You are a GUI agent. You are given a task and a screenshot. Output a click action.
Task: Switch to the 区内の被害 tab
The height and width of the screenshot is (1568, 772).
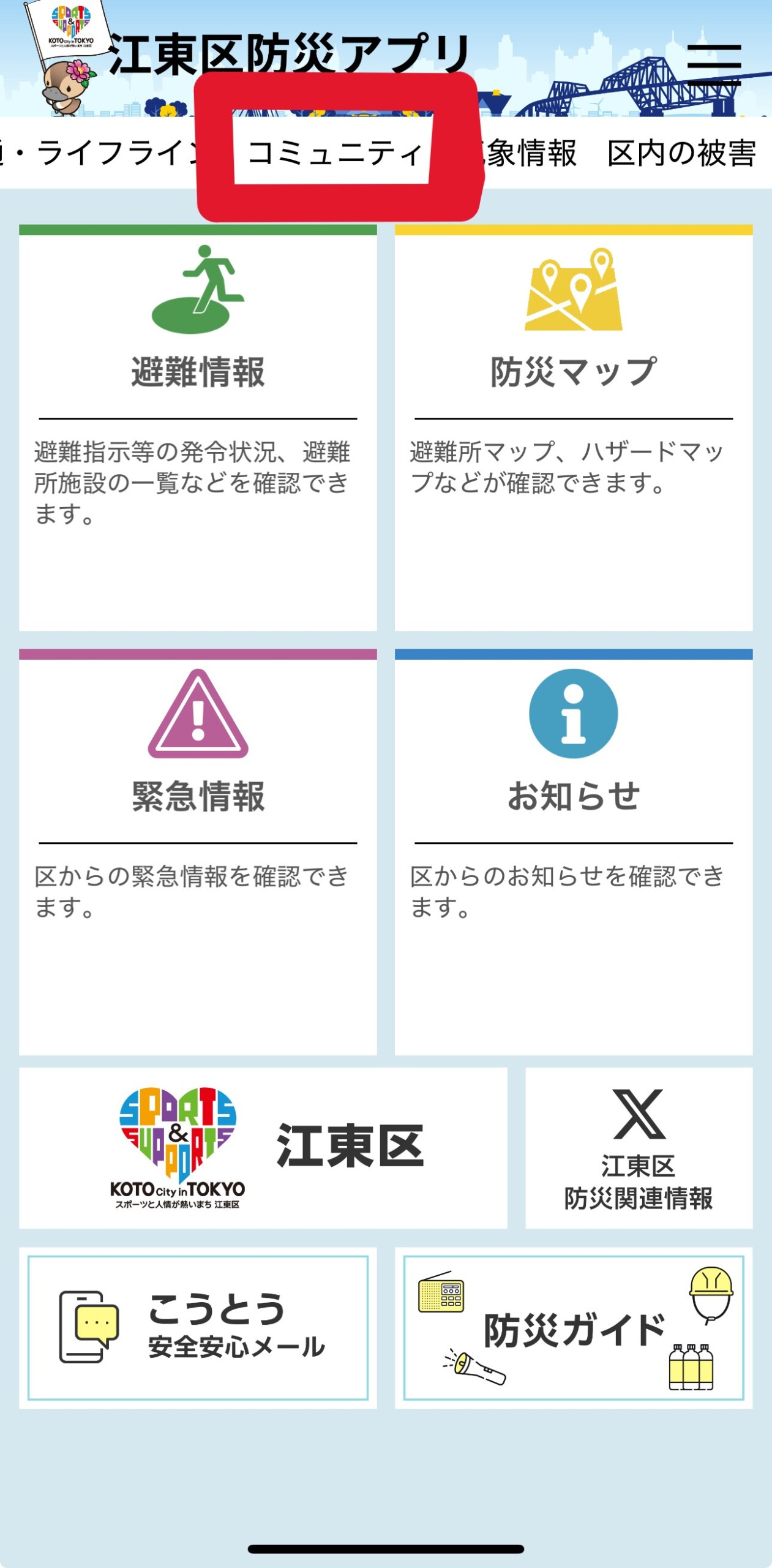[x=681, y=153]
